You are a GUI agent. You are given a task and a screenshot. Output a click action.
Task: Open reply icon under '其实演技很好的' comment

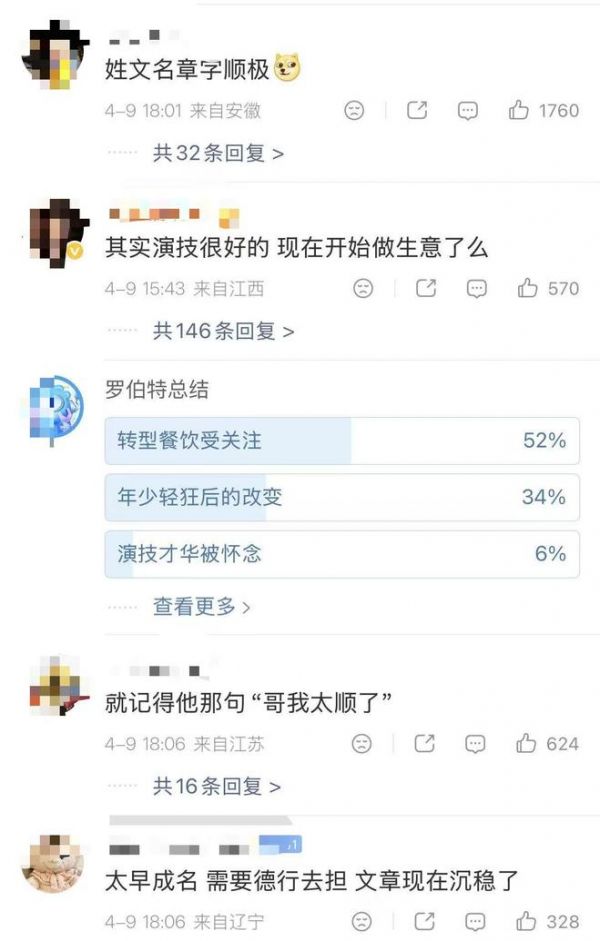[477, 288]
